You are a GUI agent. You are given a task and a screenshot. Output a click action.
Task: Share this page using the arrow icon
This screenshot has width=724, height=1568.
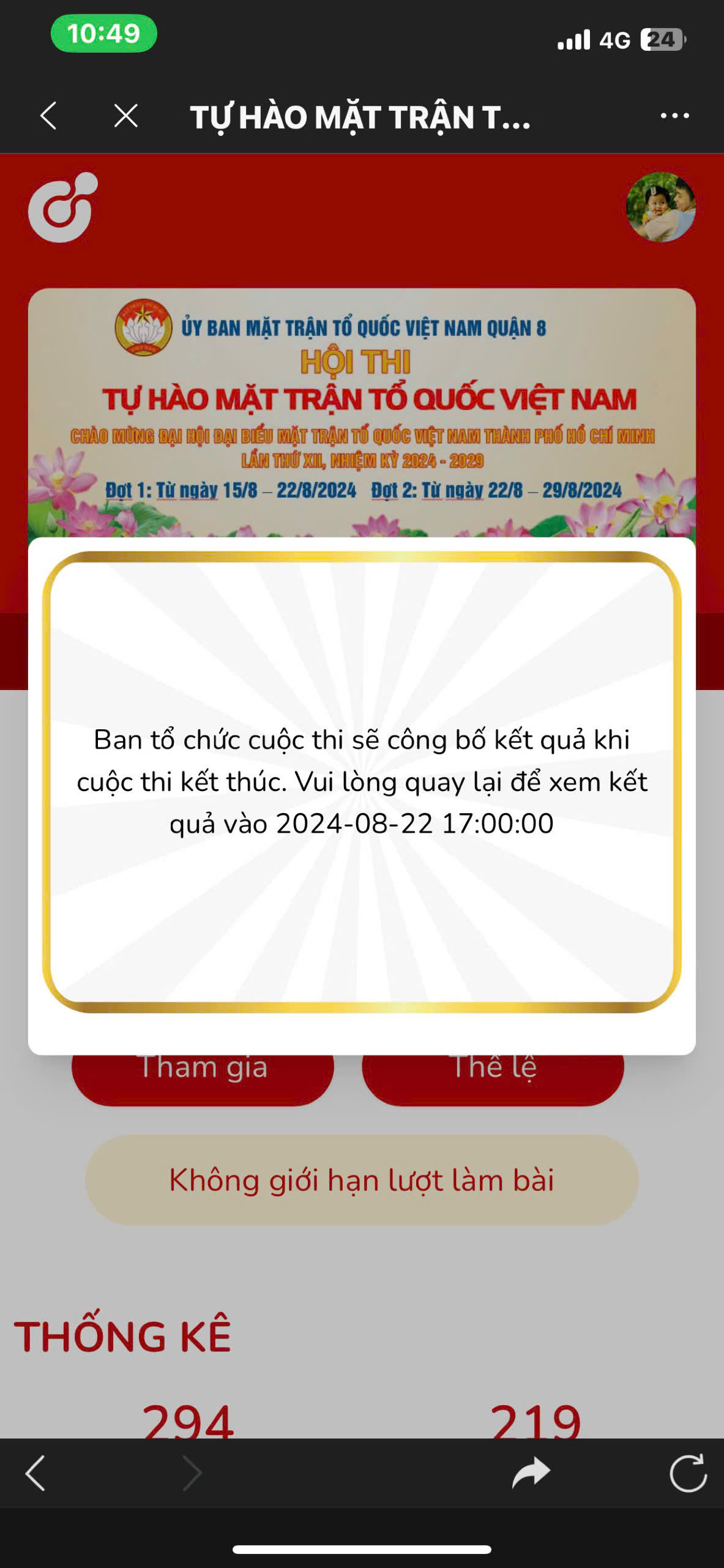tap(531, 1472)
